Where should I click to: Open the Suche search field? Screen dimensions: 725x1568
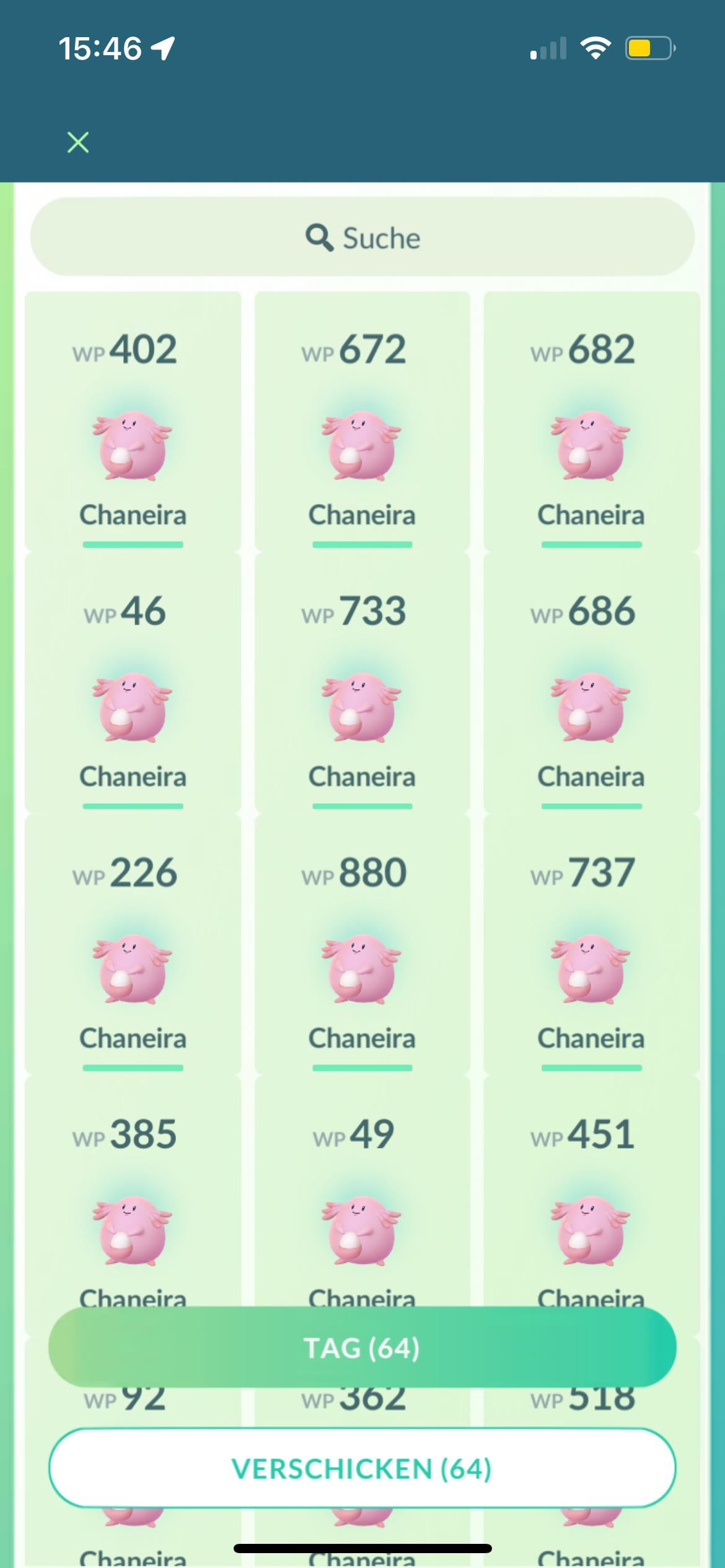(x=362, y=237)
